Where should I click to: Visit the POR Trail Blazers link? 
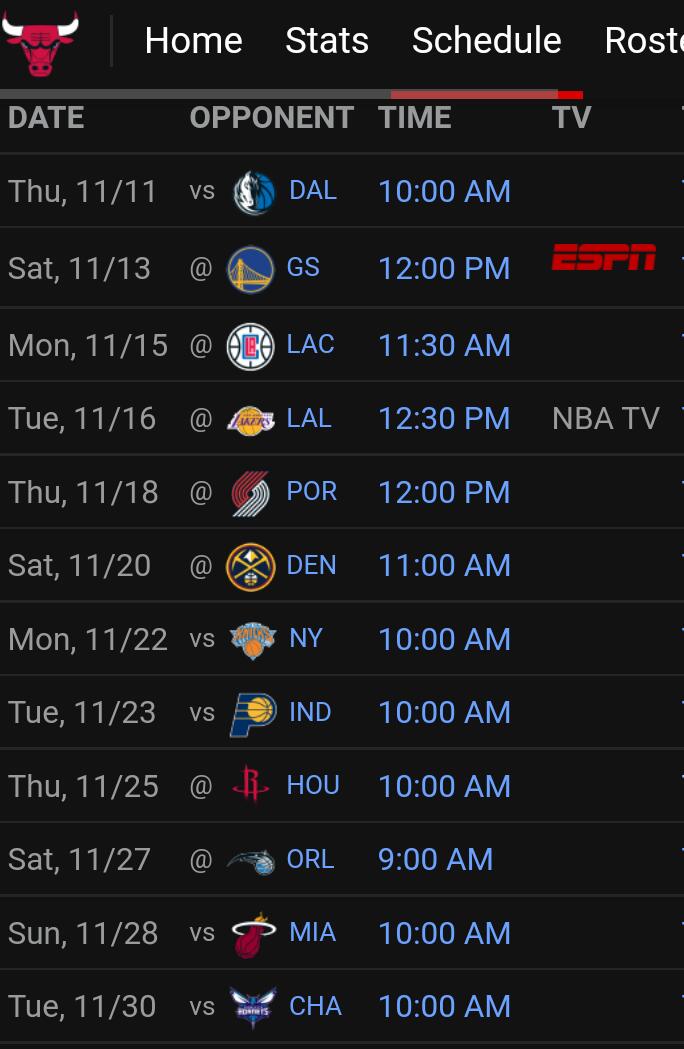point(311,492)
